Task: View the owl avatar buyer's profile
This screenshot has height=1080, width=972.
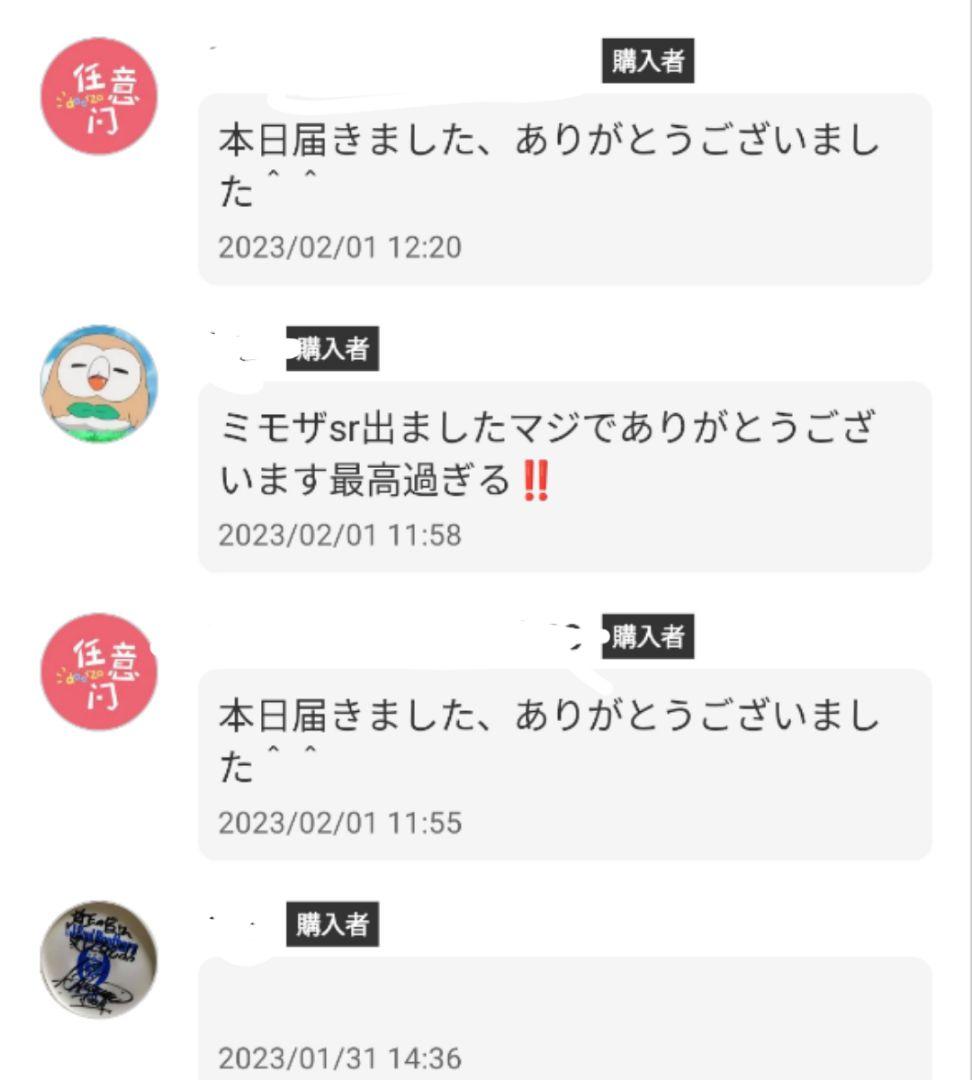Action: (99, 384)
